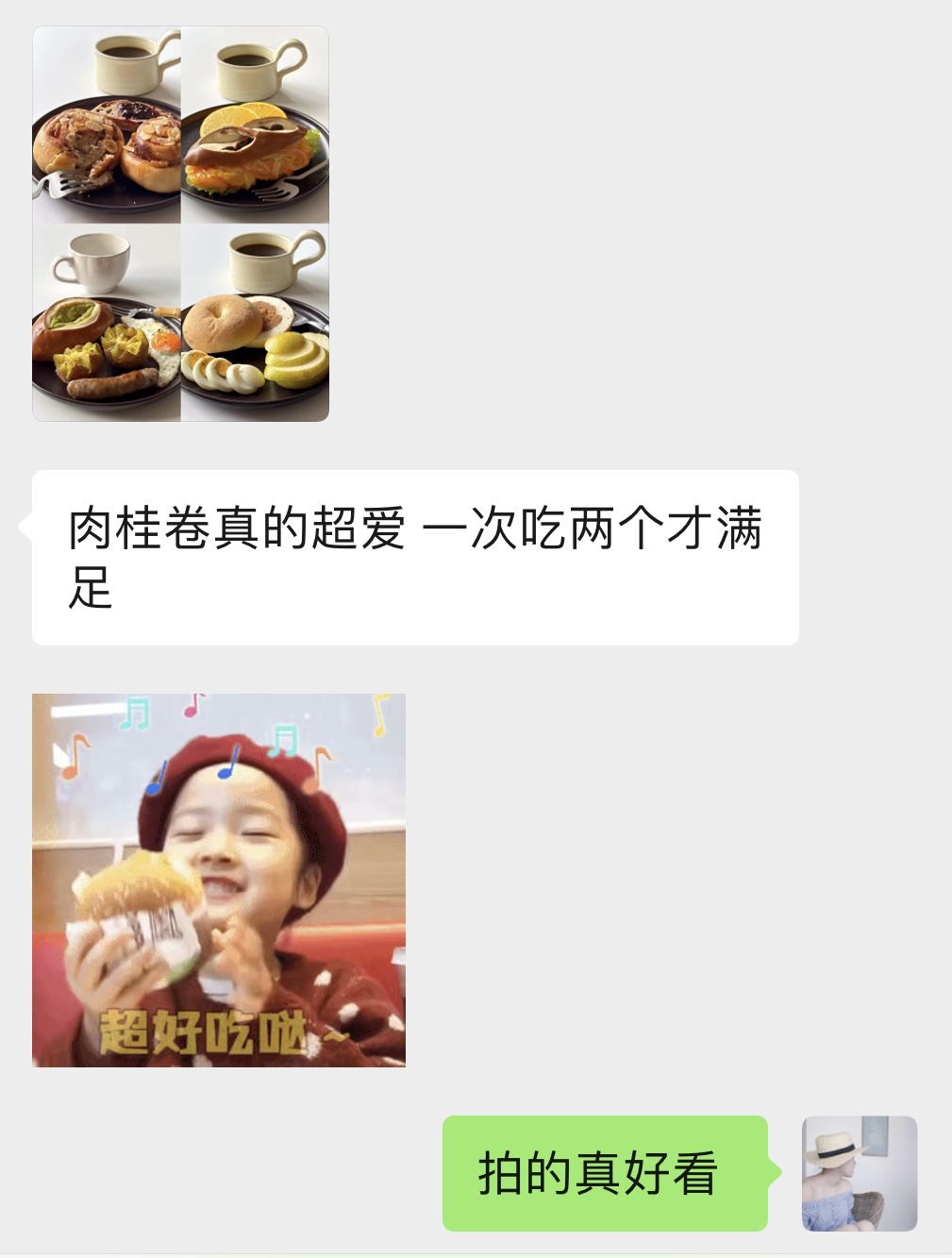
Task: Open the straw hat profile avatar
Action: pos(860,1174)
